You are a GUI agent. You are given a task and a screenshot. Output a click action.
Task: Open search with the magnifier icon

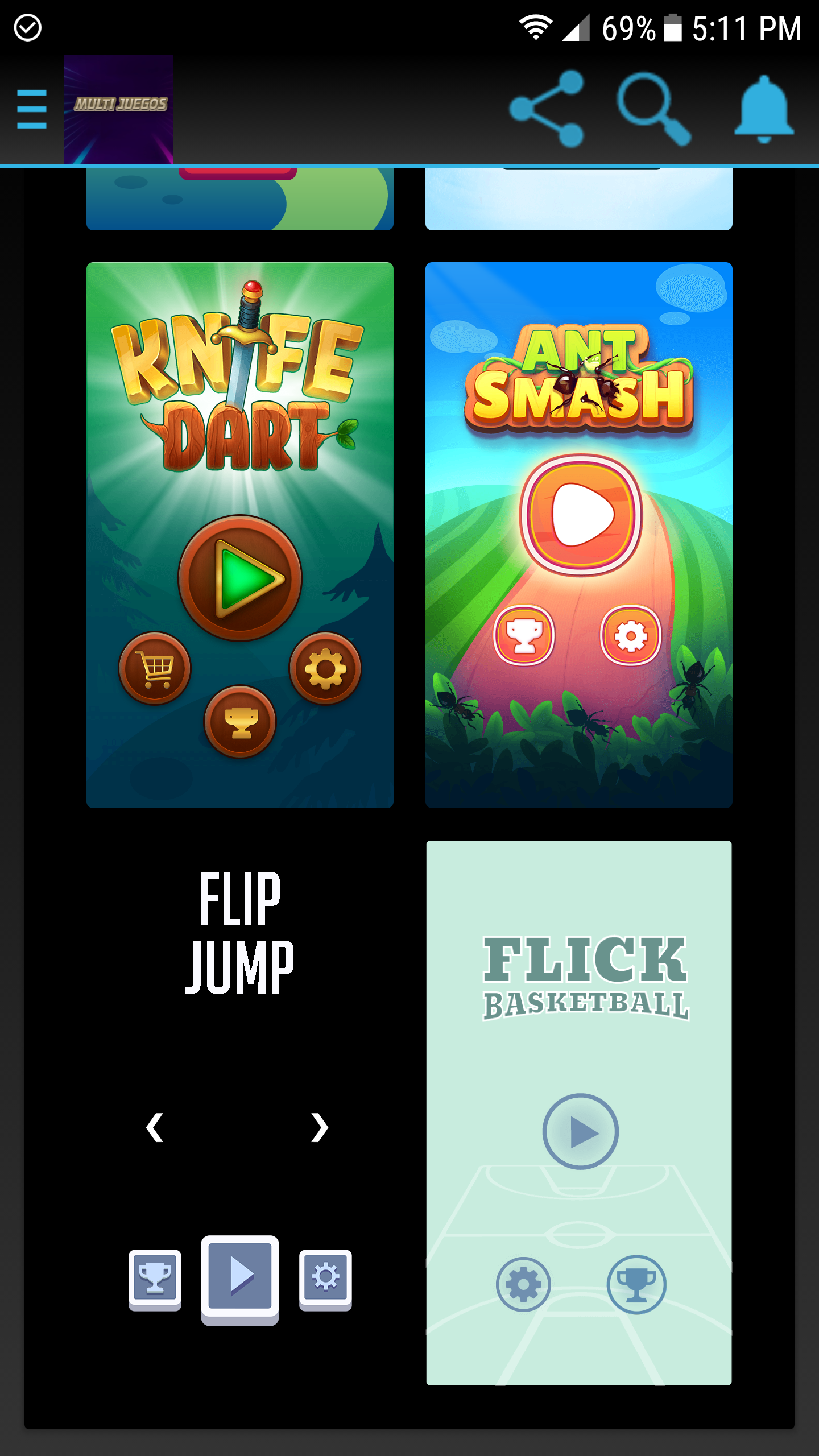coord(654,109)
